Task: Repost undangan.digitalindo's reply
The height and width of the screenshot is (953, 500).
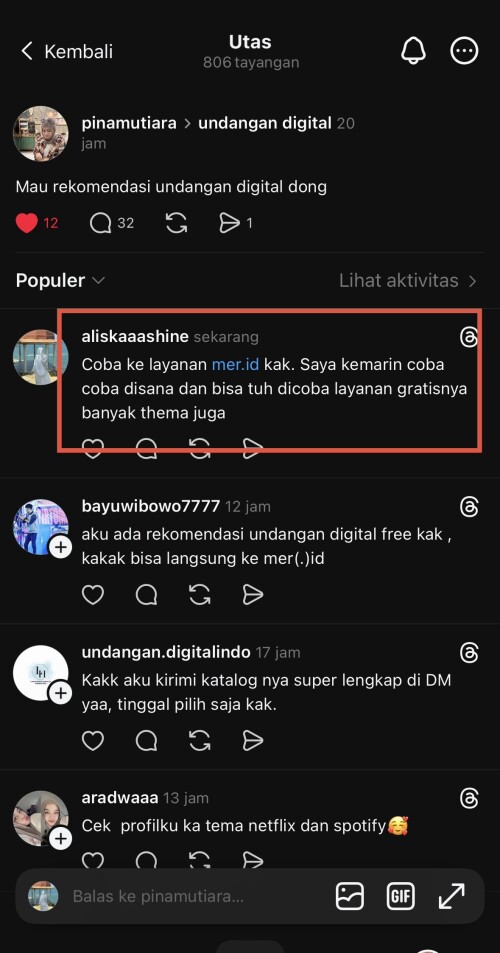Action: pyautogui.click(x=200, y=740)
